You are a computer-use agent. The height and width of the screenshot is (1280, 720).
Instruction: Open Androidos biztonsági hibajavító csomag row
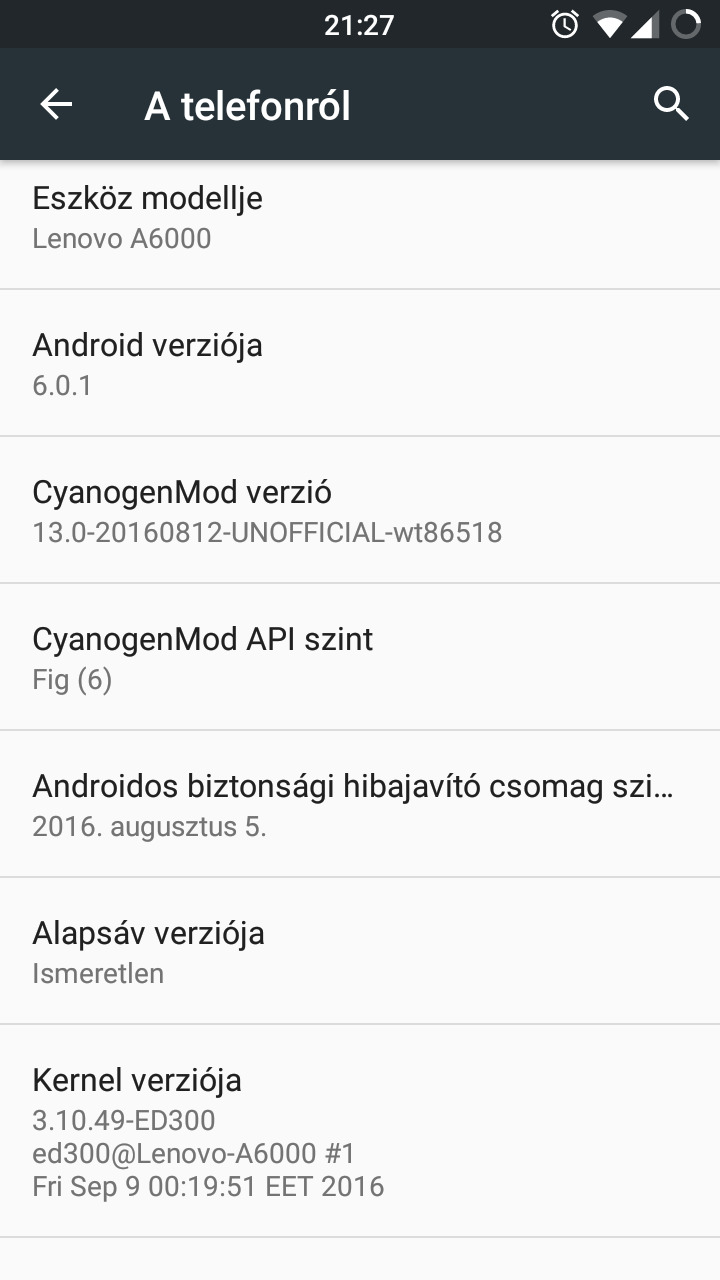click(x=360, y=805)
